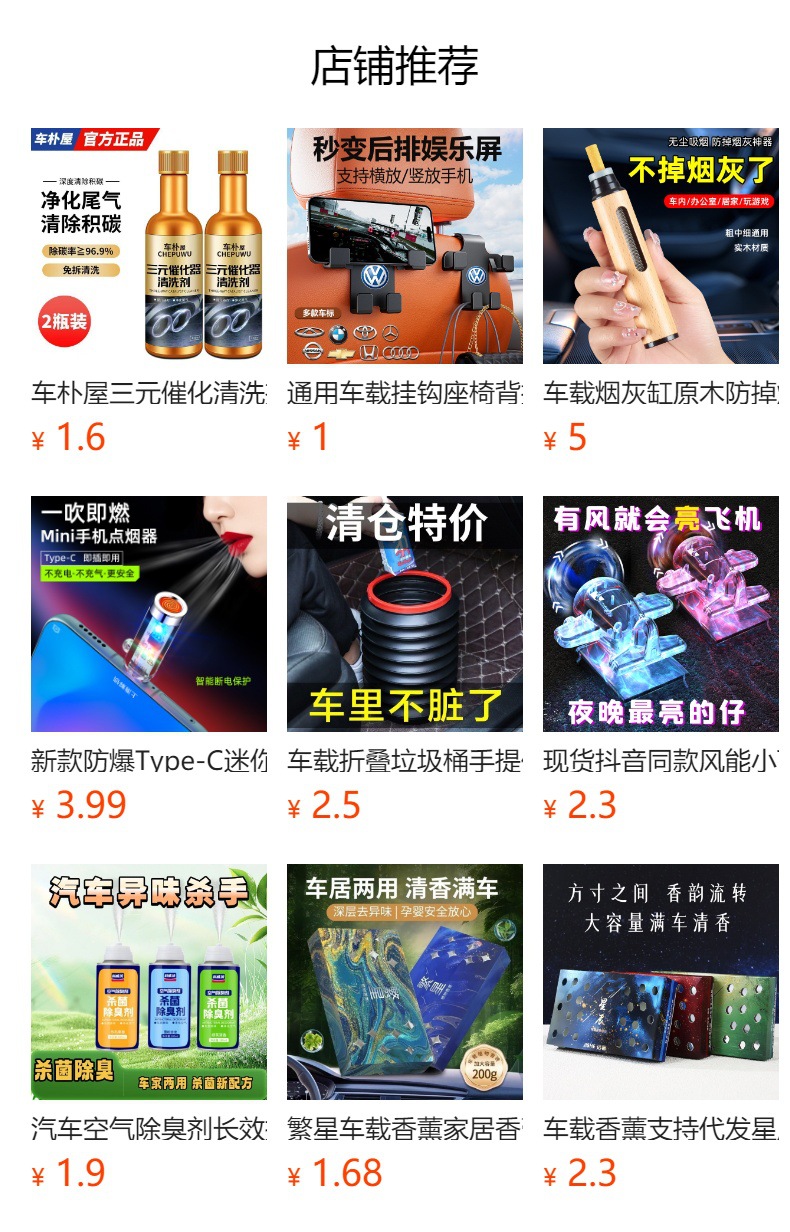
Task: Open the 现货抖音同款风能小飞机 product
Action: click(661, 660)
